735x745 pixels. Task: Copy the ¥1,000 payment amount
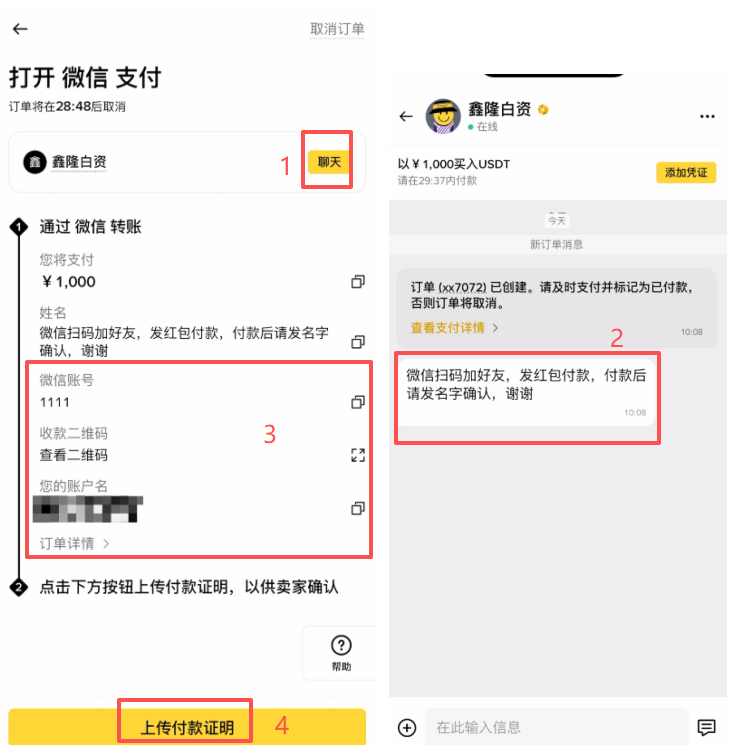(358, 282)
